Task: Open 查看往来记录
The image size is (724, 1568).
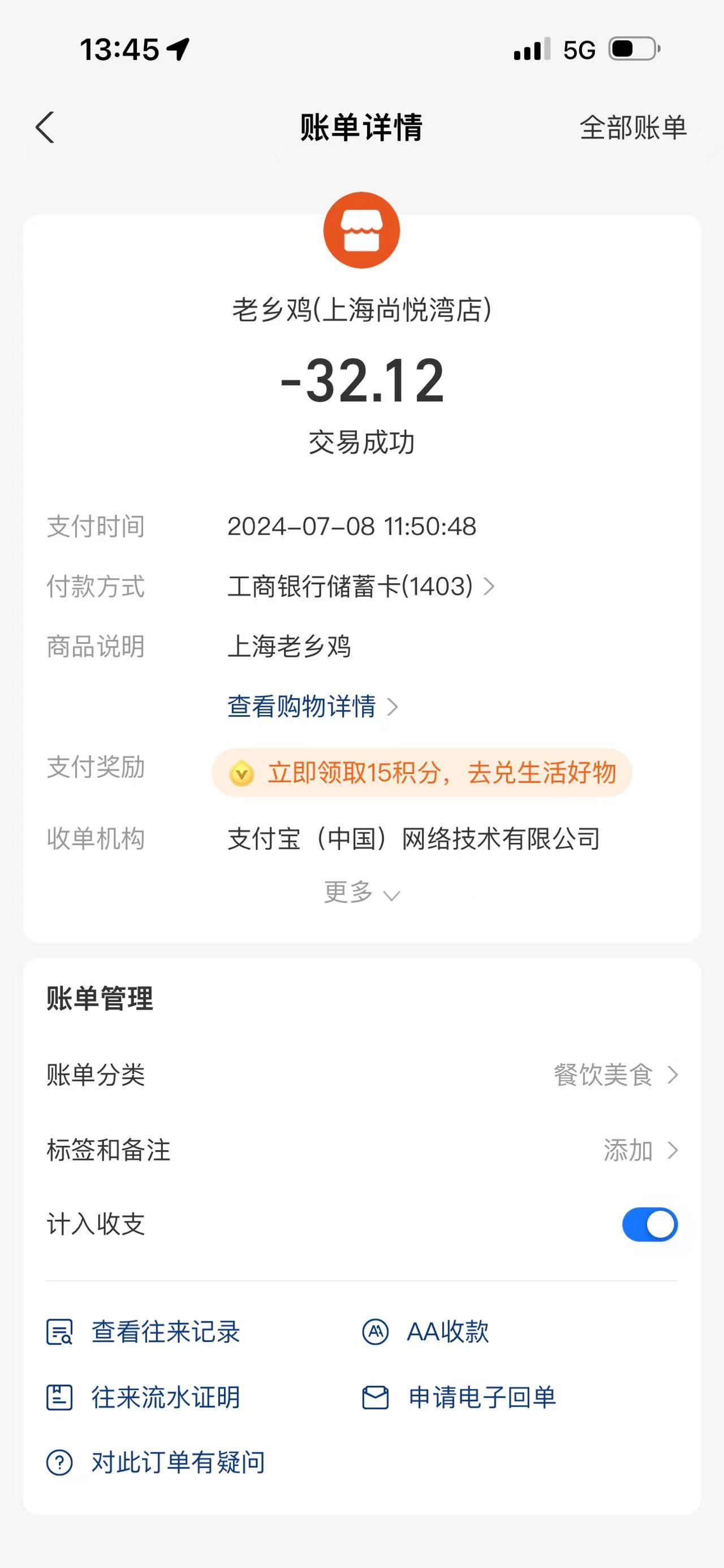Action: coord(144,1332)
